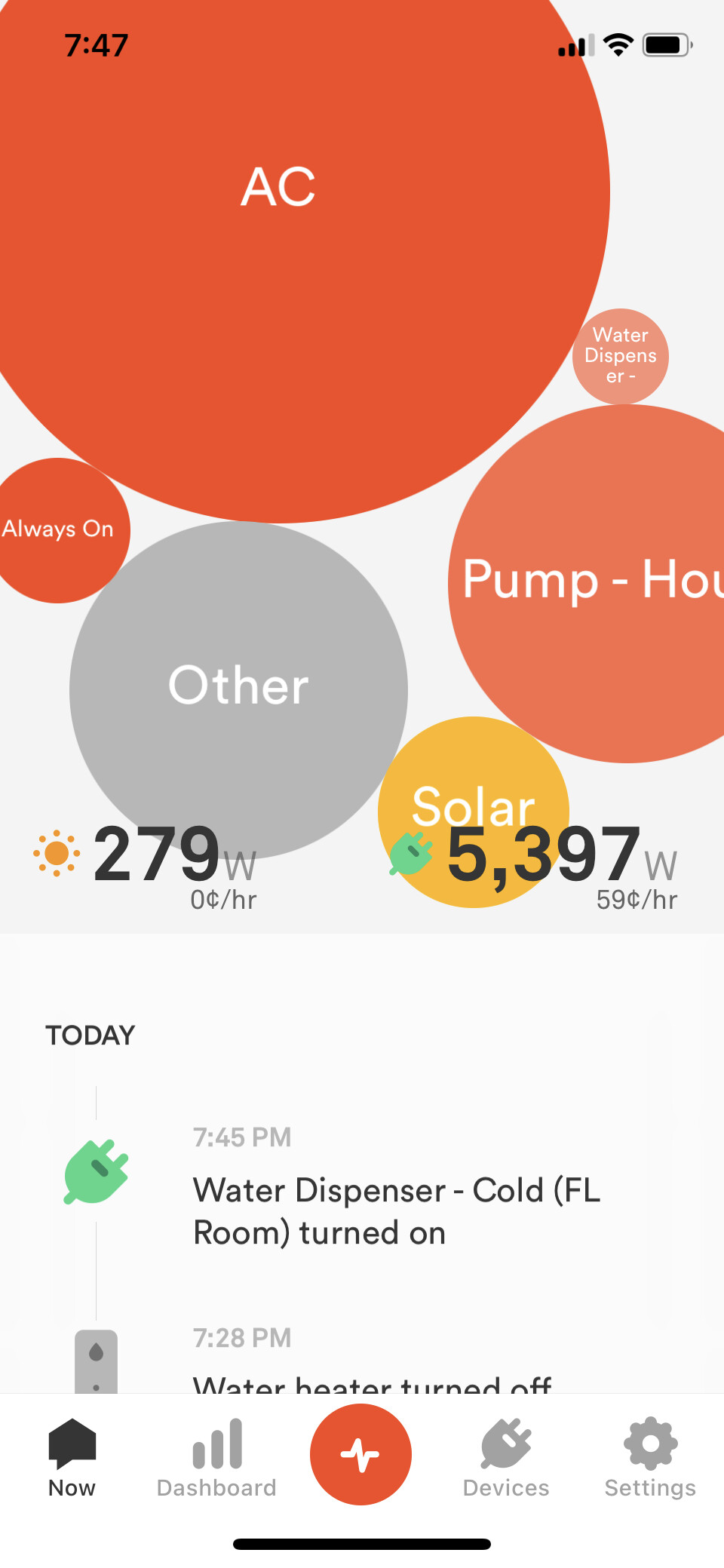Image resolution: width=724 pixels, height=1568 pixels.
Task: Switch to the Now tab
Action: pos(72,1457)
